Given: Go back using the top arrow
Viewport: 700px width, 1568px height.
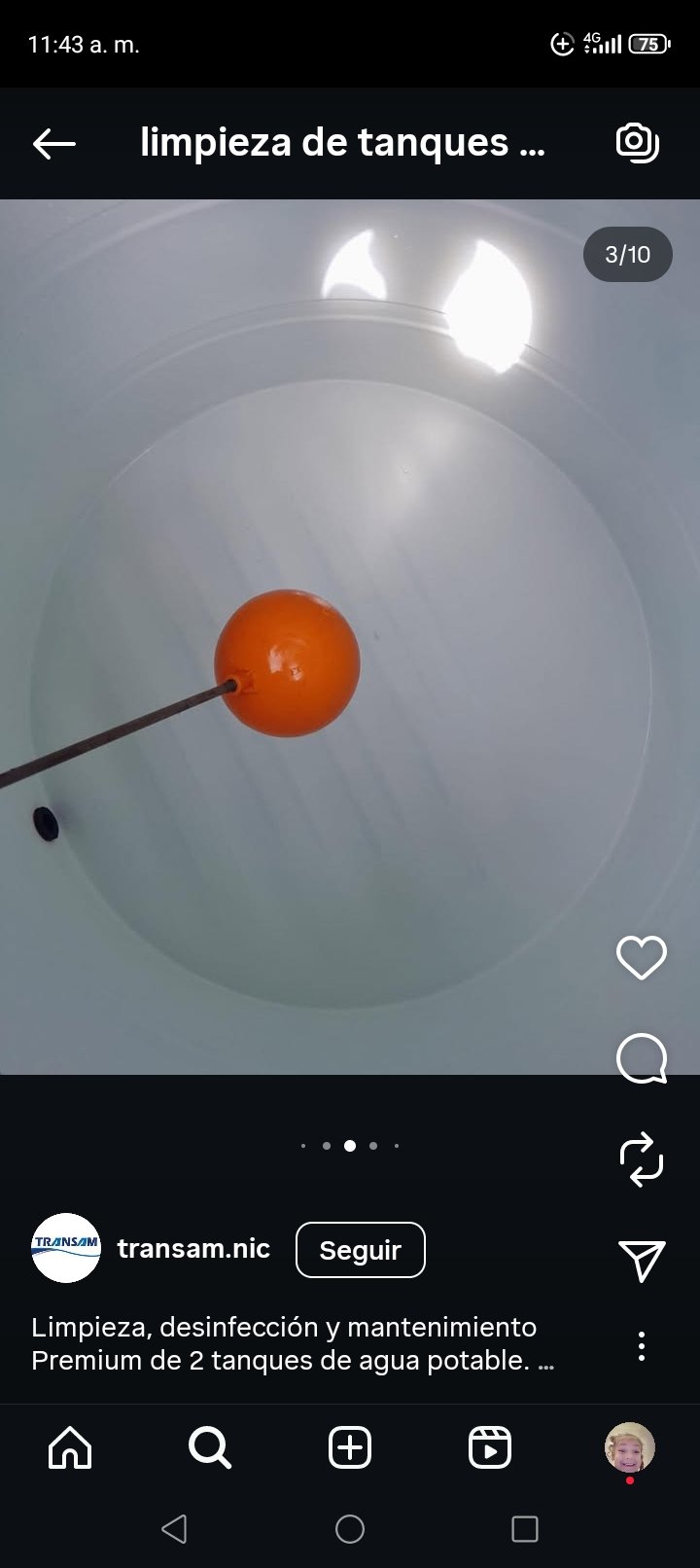Looking at the screenshot, I should point(54,144).
